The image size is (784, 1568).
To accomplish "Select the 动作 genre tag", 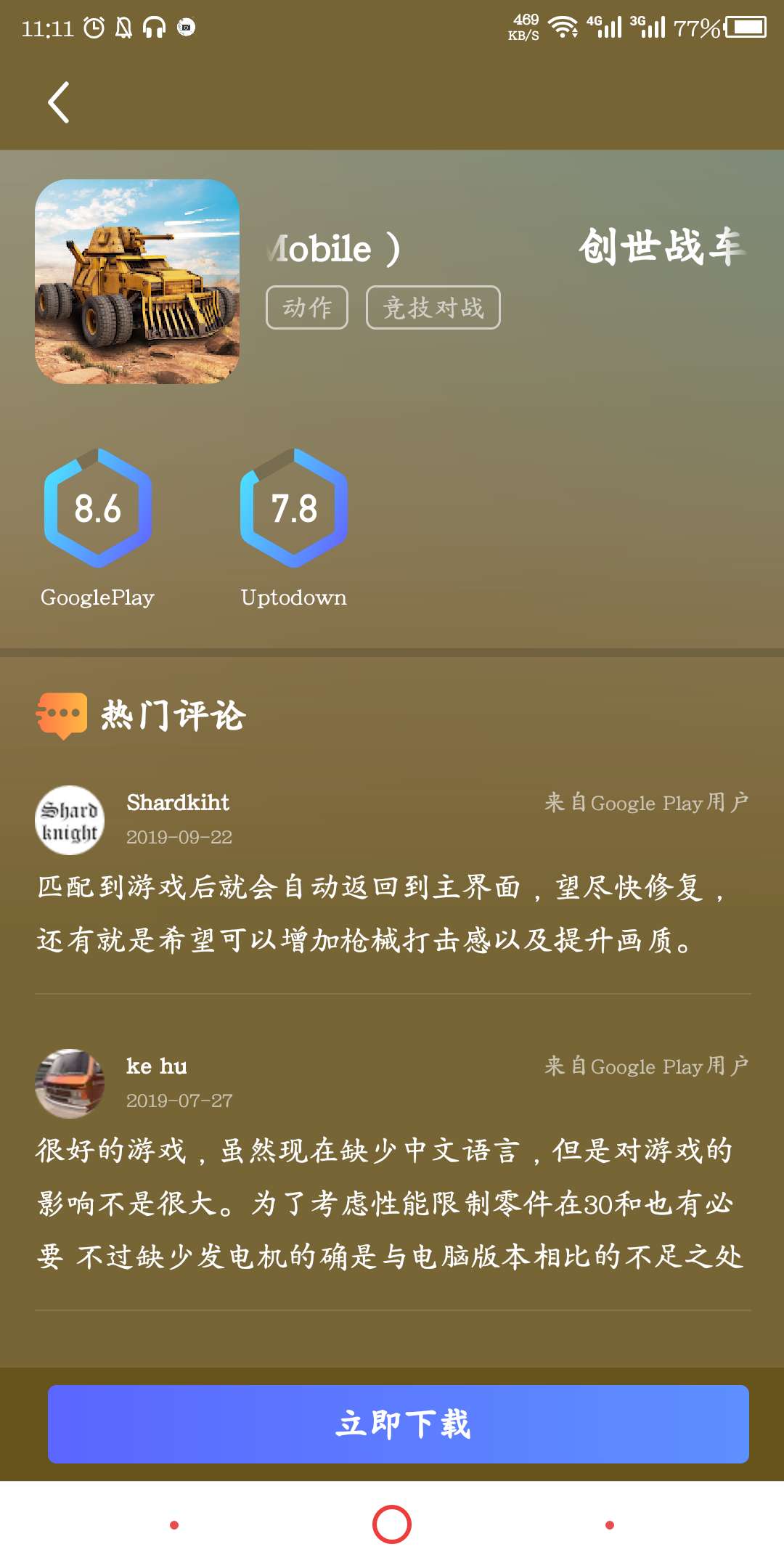I will pyautogui.click(x=306, y=308).
